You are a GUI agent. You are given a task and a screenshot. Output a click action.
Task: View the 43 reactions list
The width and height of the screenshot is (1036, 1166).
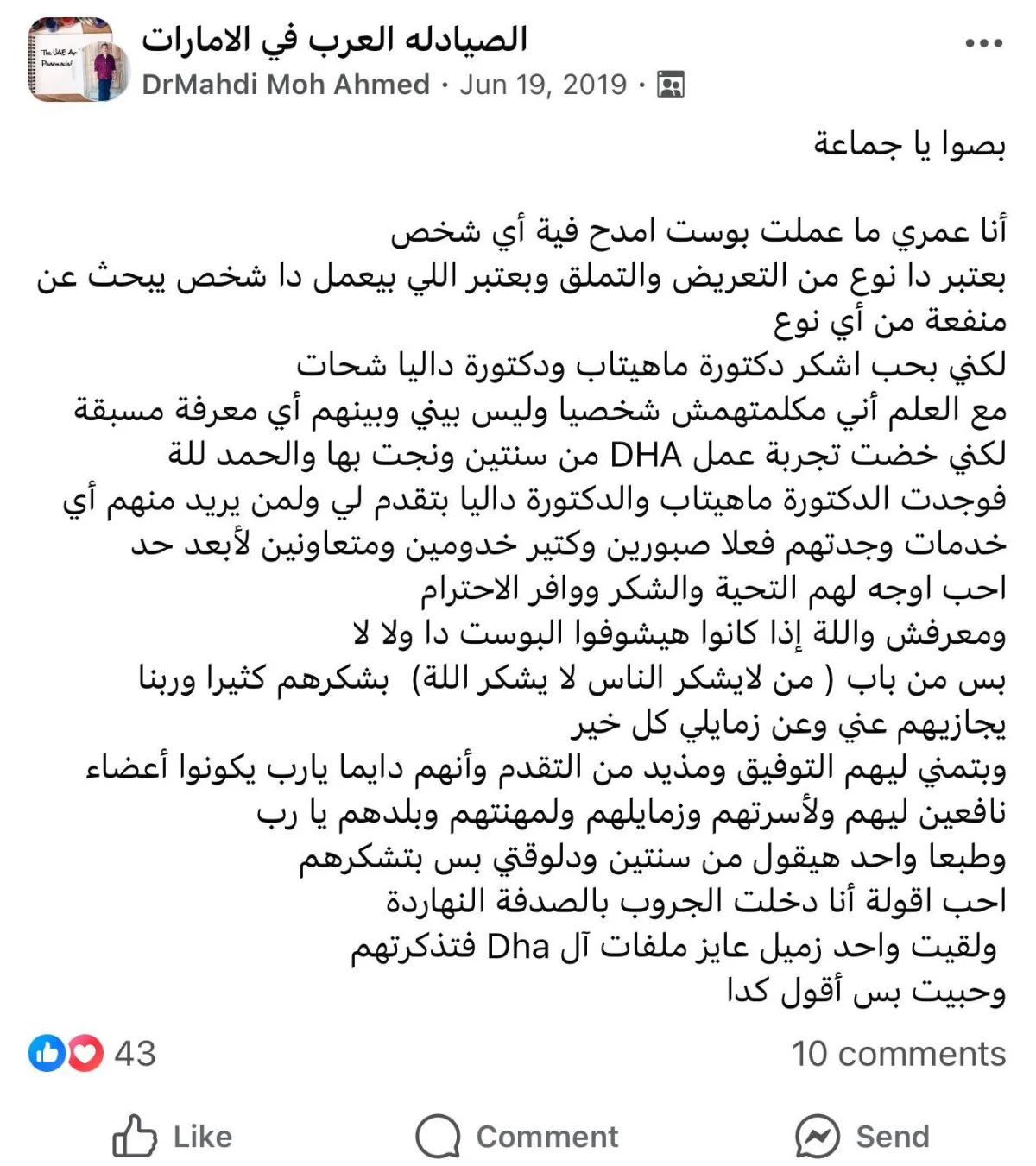point(92,1054)
